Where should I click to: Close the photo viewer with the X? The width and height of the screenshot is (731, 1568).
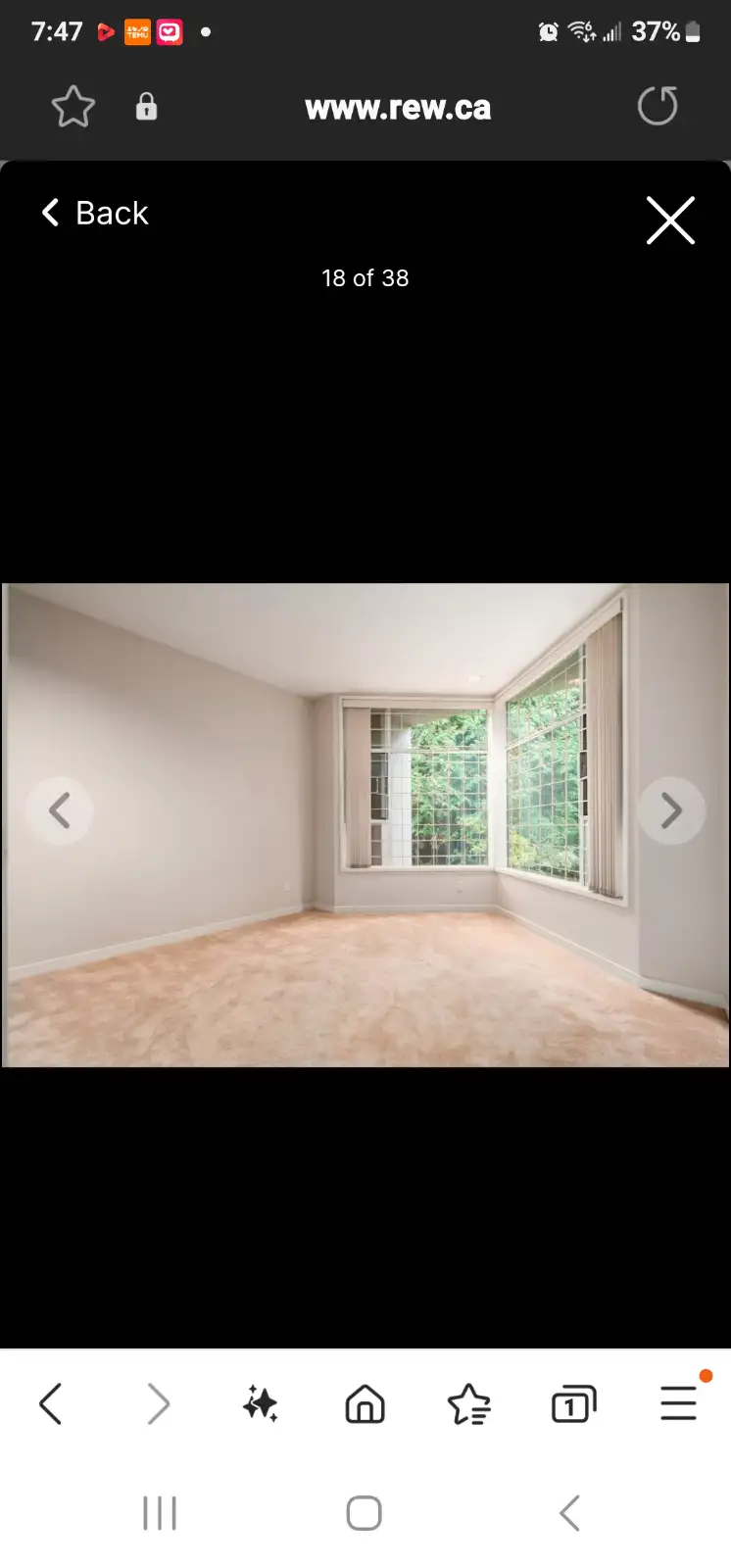point(670,220)
